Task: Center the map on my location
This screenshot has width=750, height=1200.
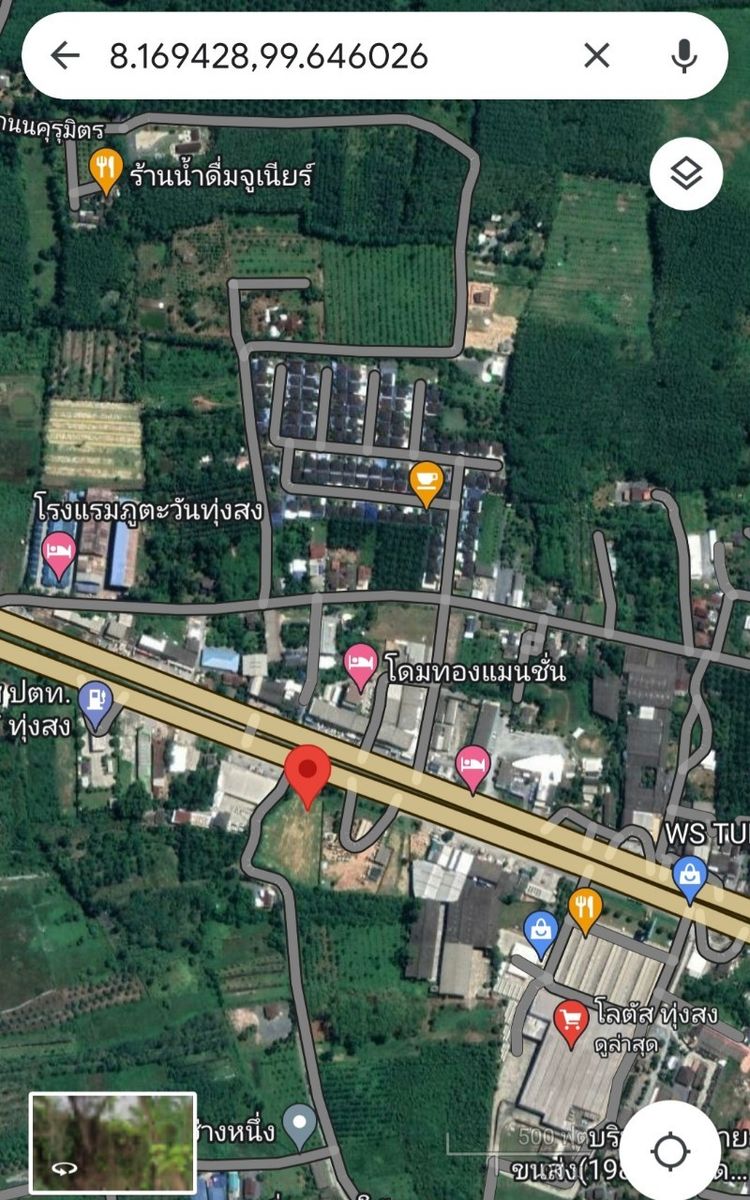Action: [x=670, y=1152]
